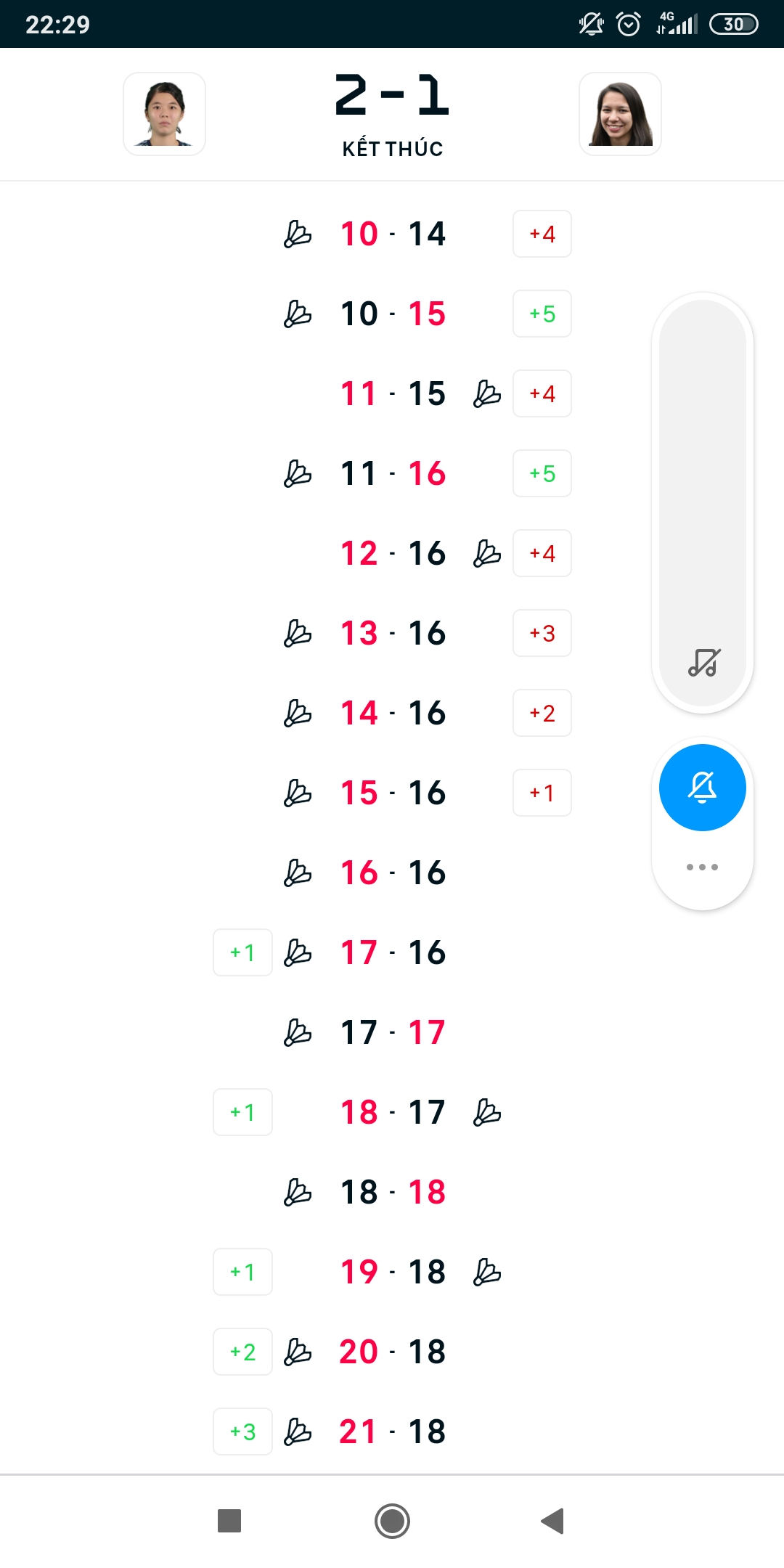784x1568 pixels.
Task: Toggle match notifications with the blue bell
Action: pos(702,788)
